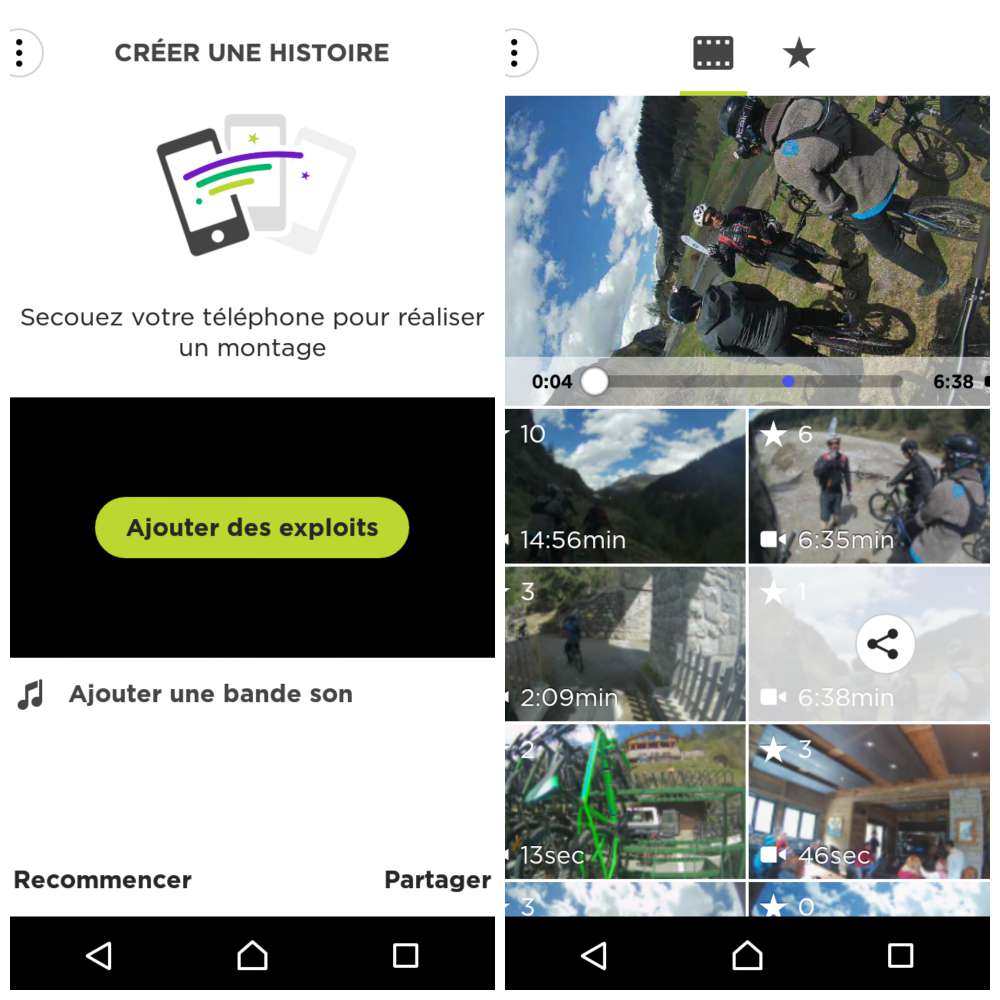Image resolution: width=1000 pixels, height=1000 pixels.
Task: Tap Partager to share the story
Action: [437, 880]
